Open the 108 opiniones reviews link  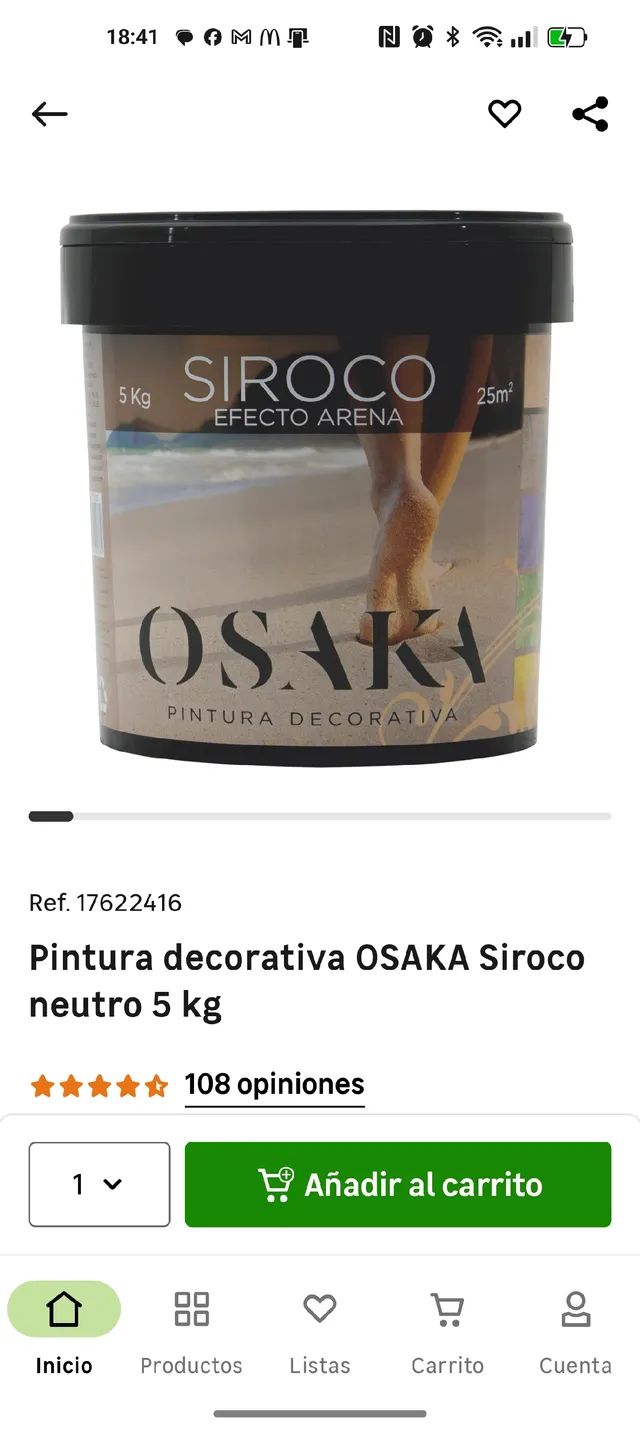tap(274, 1084)
